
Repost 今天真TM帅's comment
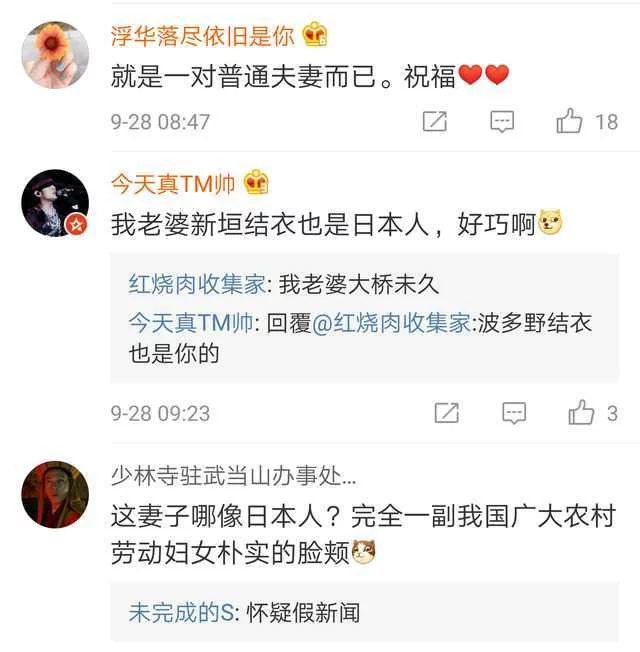pos(447,412)
